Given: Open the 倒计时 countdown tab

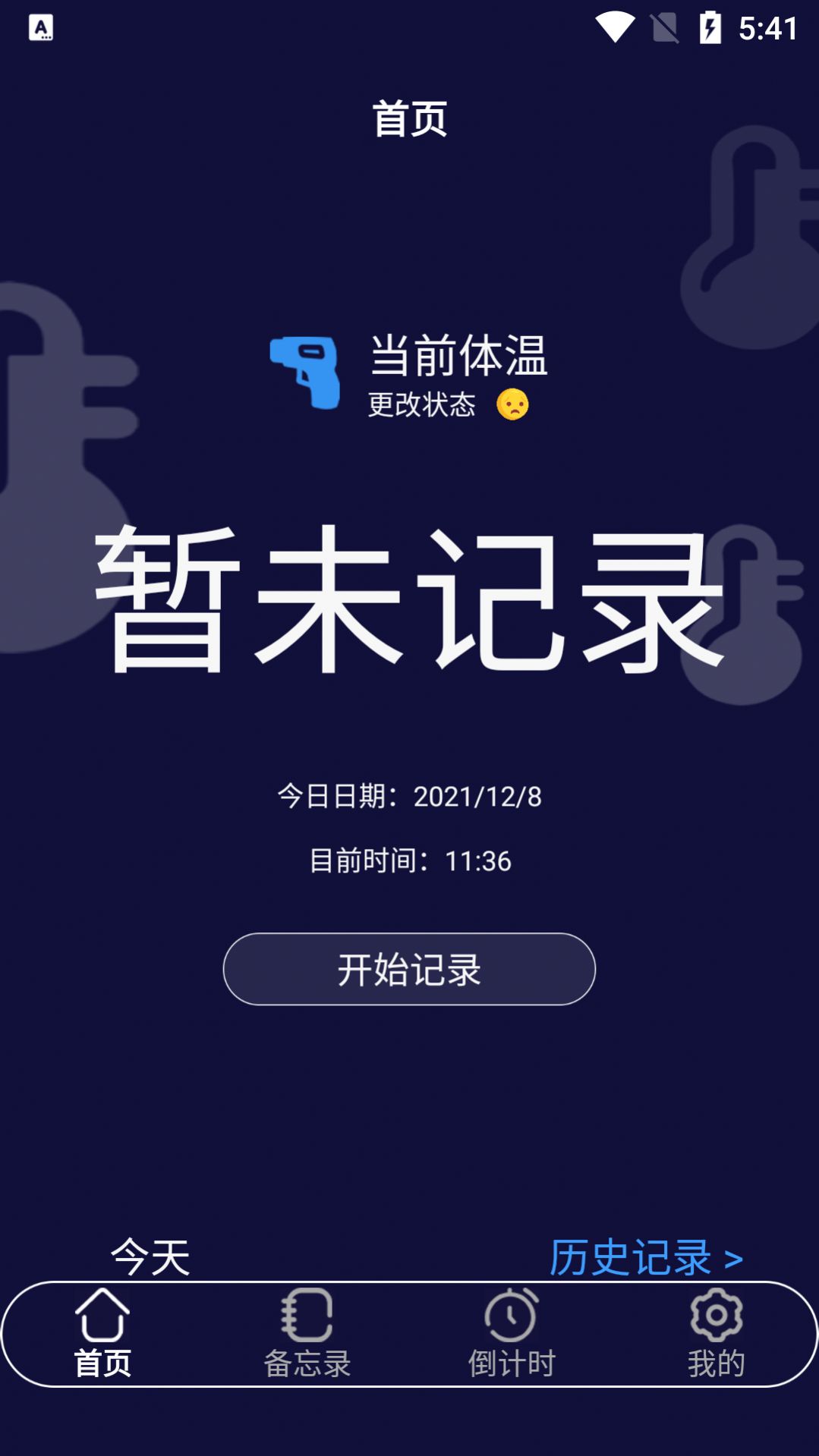Looking at the screenshot, I should pos(512,1334).
